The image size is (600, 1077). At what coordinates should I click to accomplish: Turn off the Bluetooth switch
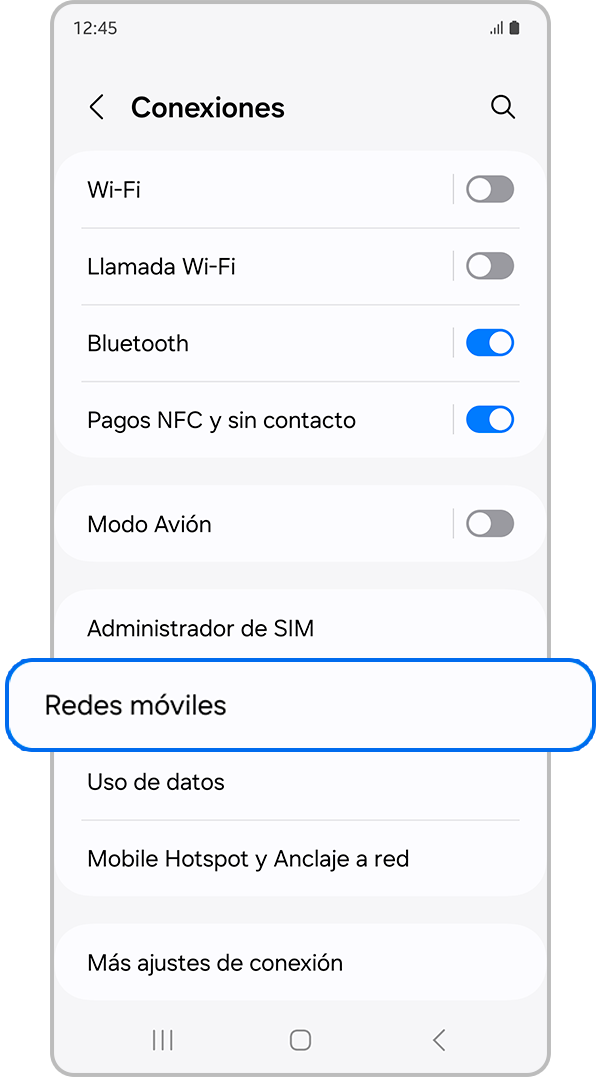(x=490, y=343)
